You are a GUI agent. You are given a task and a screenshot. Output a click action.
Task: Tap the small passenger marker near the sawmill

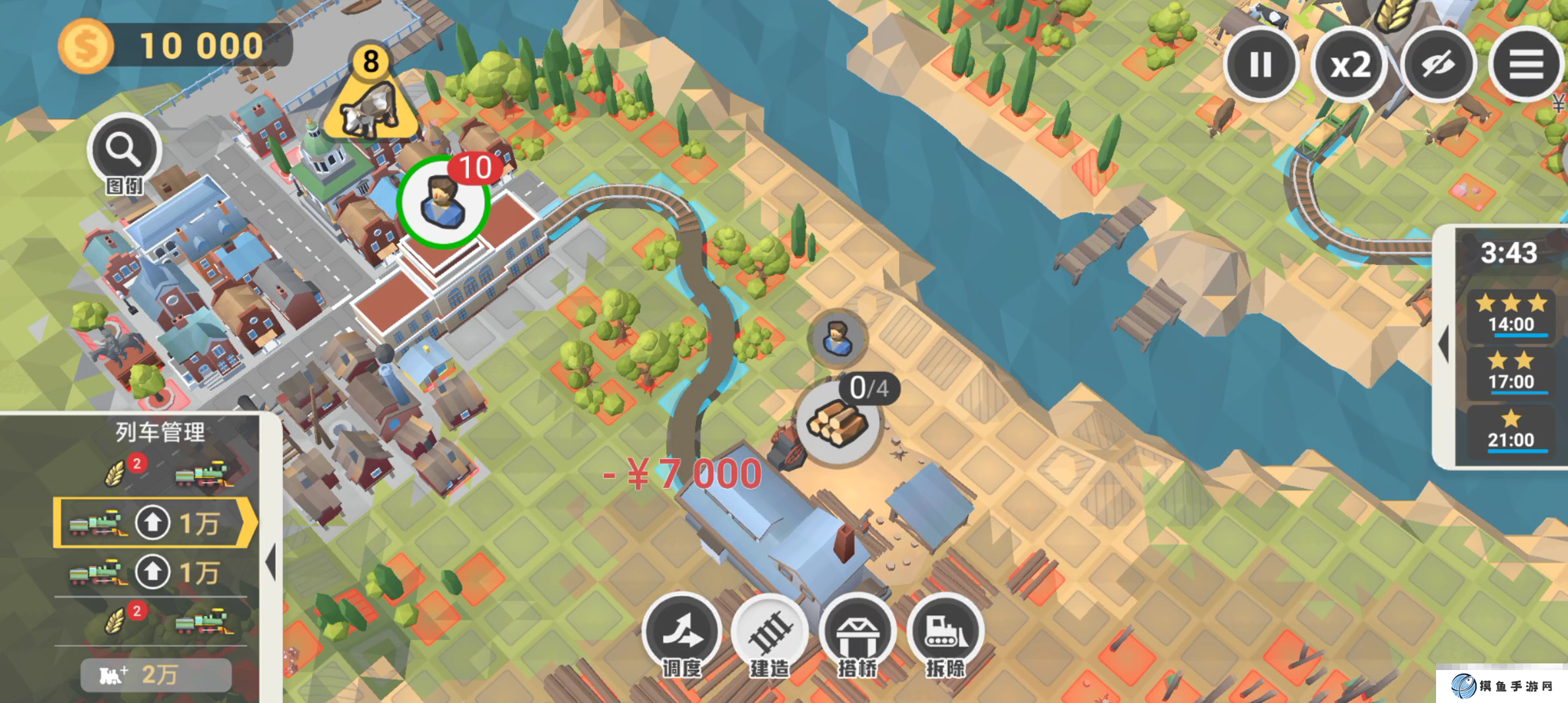point(837,339)
